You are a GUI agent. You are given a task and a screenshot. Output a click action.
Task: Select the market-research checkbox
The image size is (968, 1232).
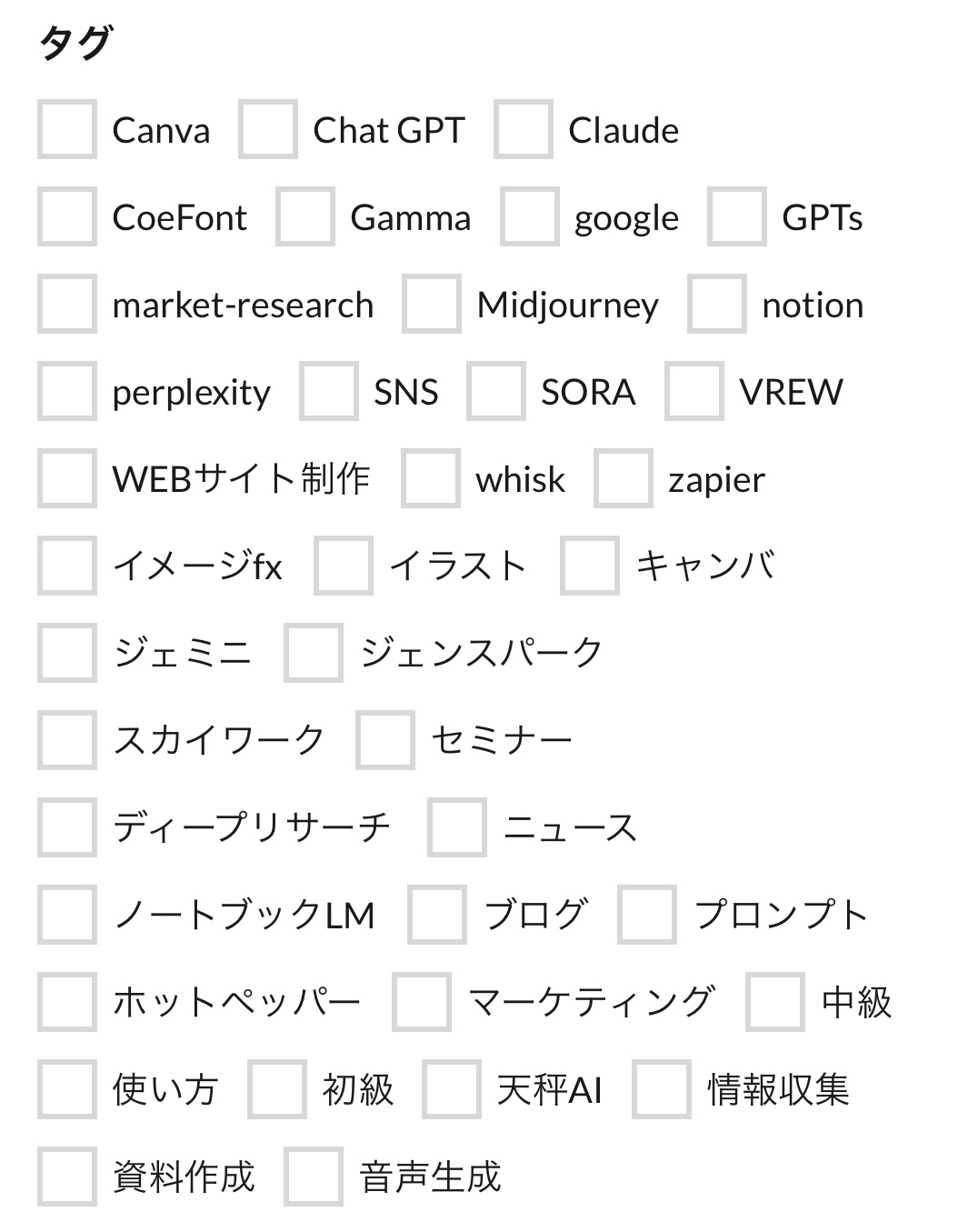(x=67, y=305)
